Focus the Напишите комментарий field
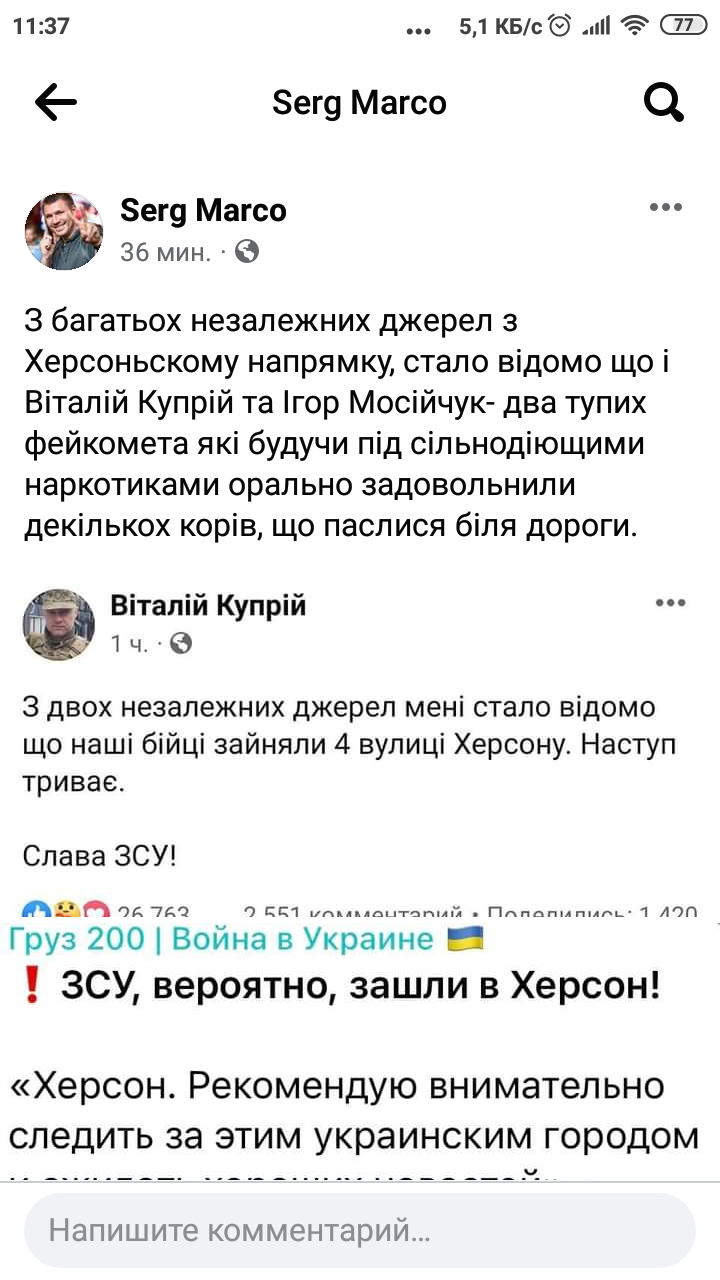720x1280 pixels. click(x=360, y=1230)
